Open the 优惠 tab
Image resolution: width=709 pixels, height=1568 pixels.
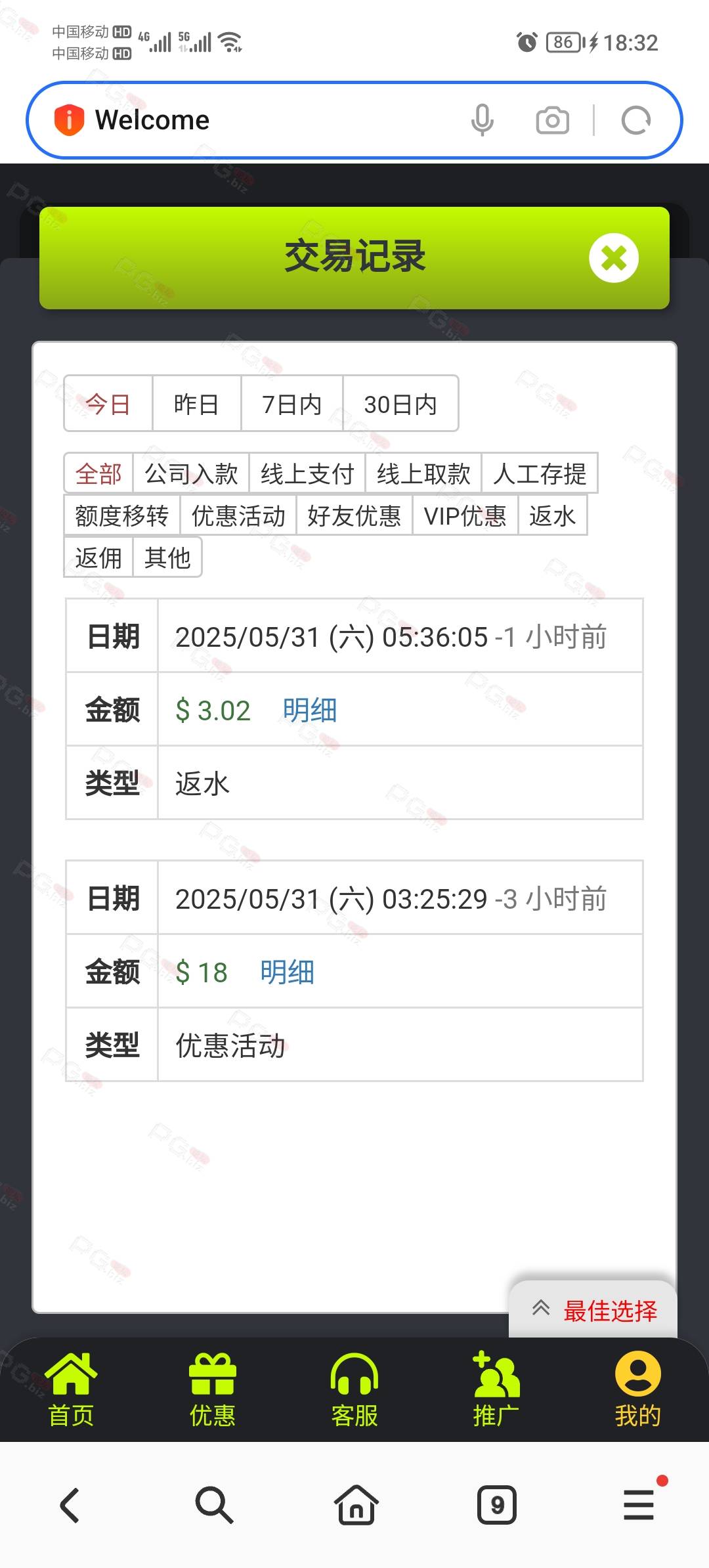point(212,1389)
